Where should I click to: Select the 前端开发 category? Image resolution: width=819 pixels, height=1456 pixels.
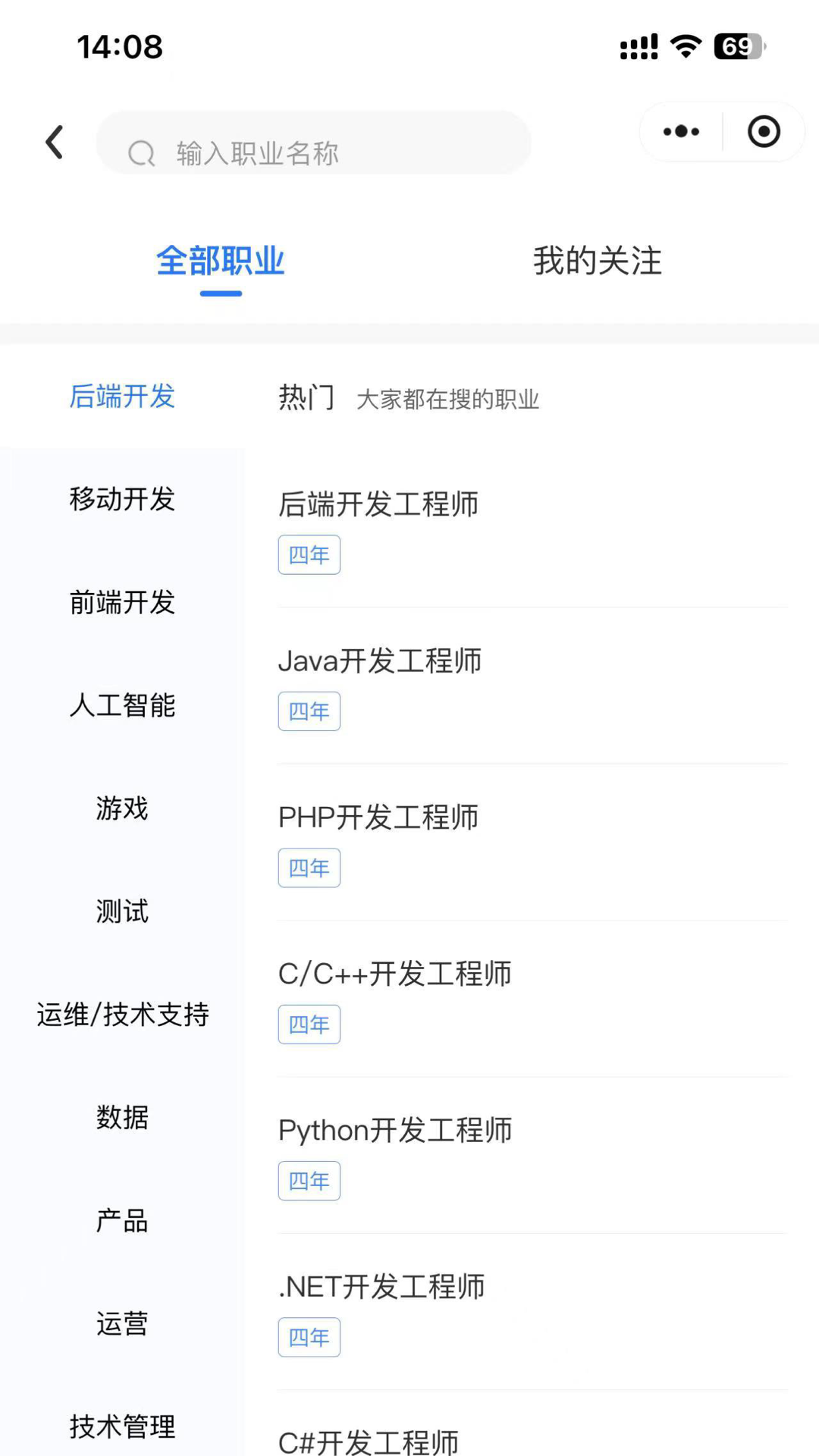(x=122, y=602)
